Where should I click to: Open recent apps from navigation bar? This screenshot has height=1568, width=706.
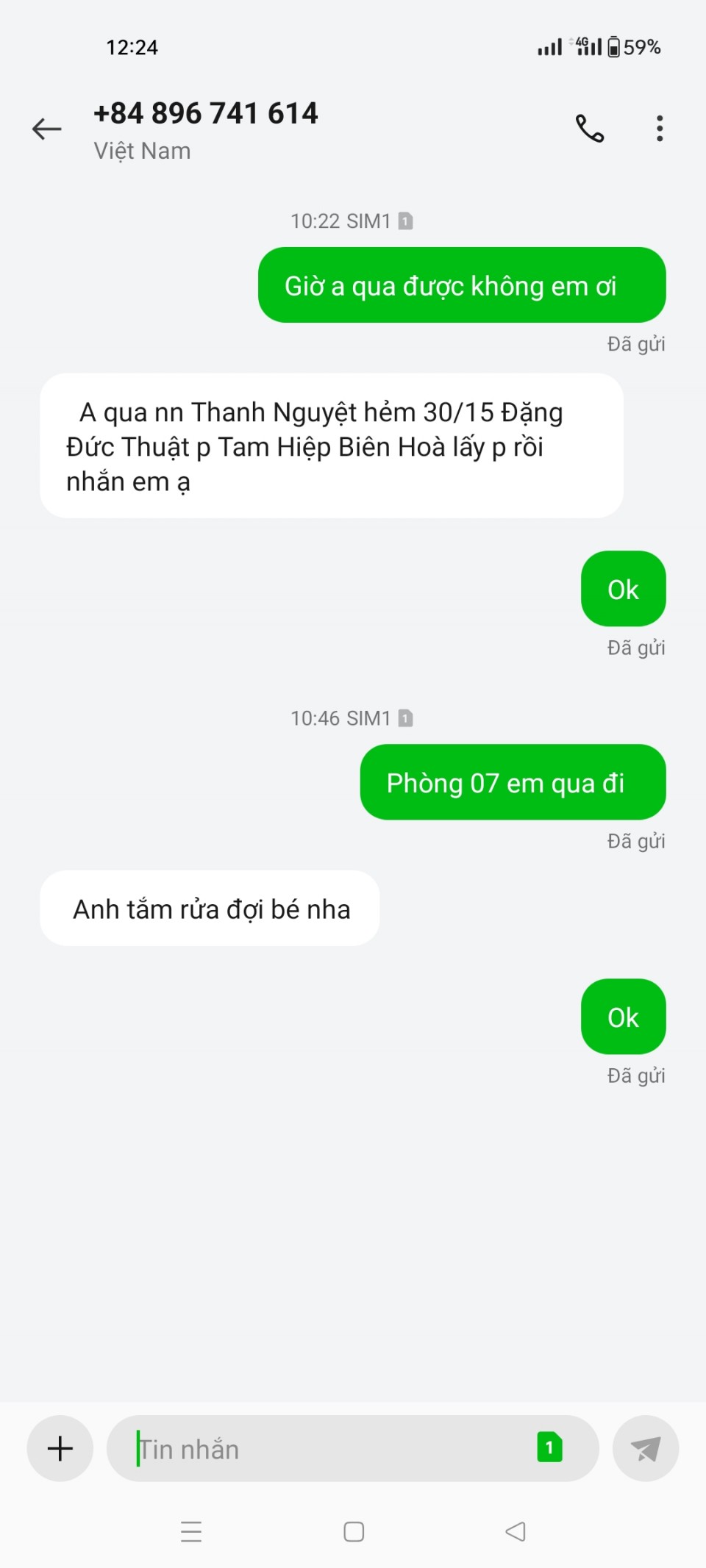(191, 1531)
